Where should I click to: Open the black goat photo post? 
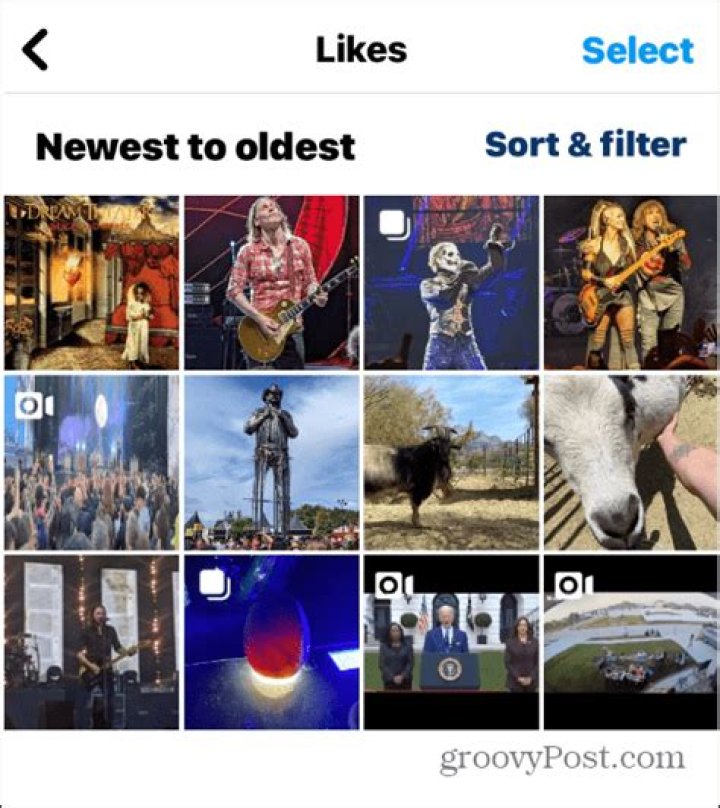point(451,462)
